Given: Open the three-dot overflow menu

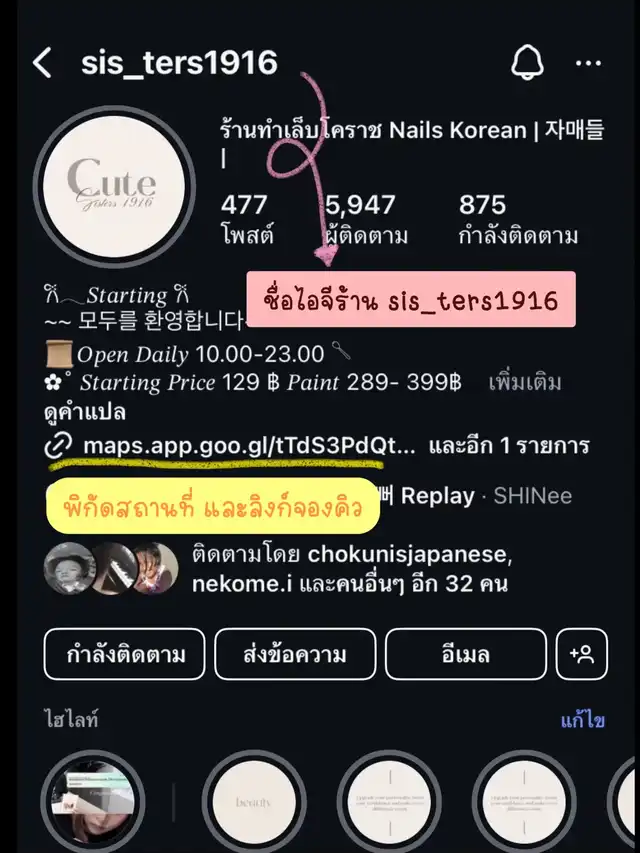Looking at the screenshot, I should 588,63.
